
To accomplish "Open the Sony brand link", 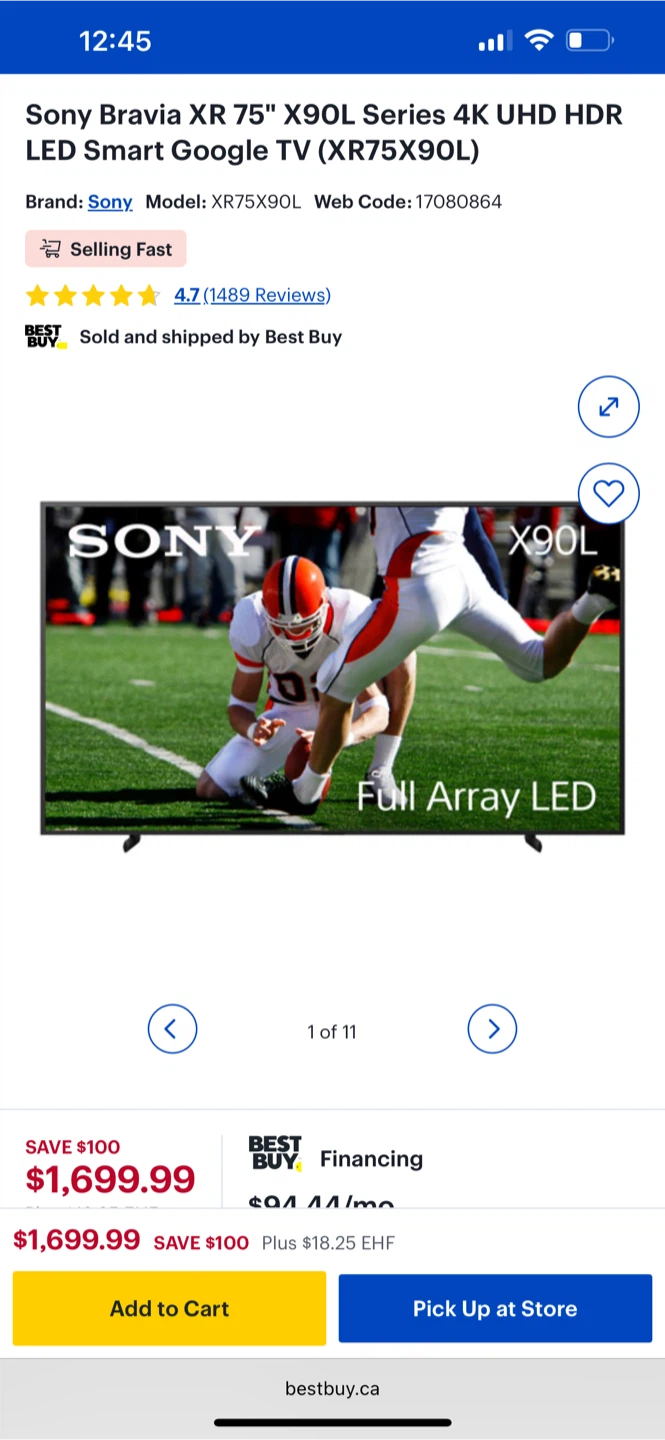I will pyautogui.click(x=110, y=202).
